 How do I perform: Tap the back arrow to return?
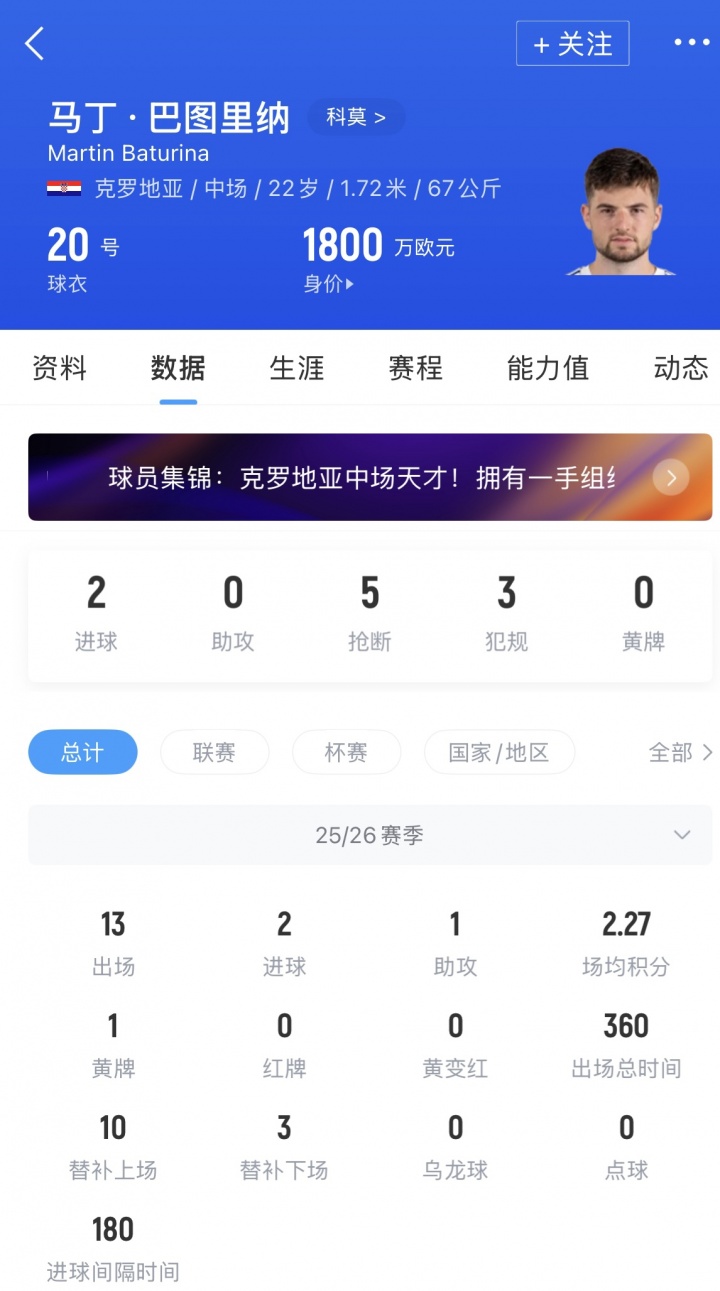pos(35,43)
